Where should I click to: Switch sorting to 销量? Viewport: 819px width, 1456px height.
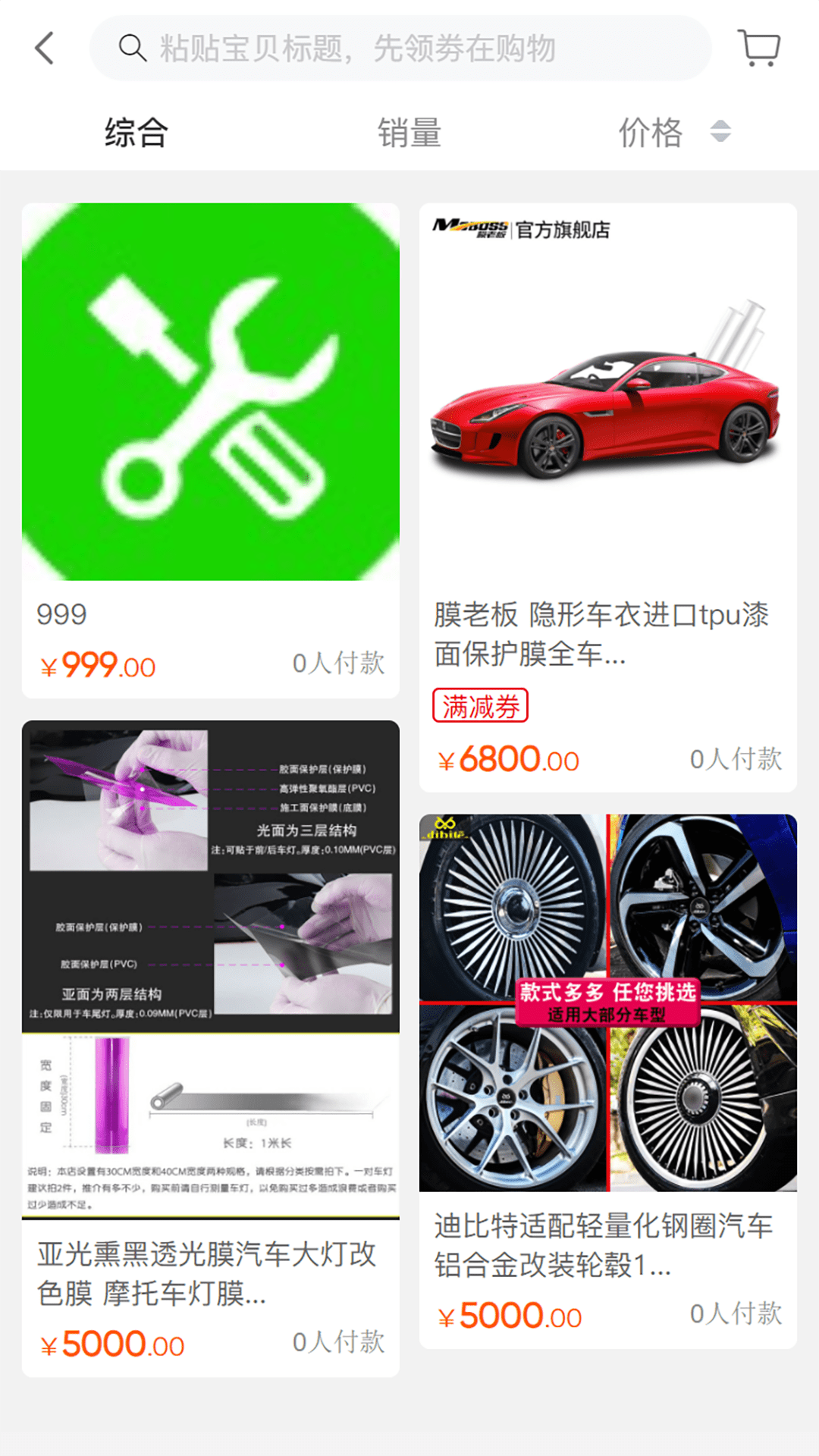pos(409,131)
